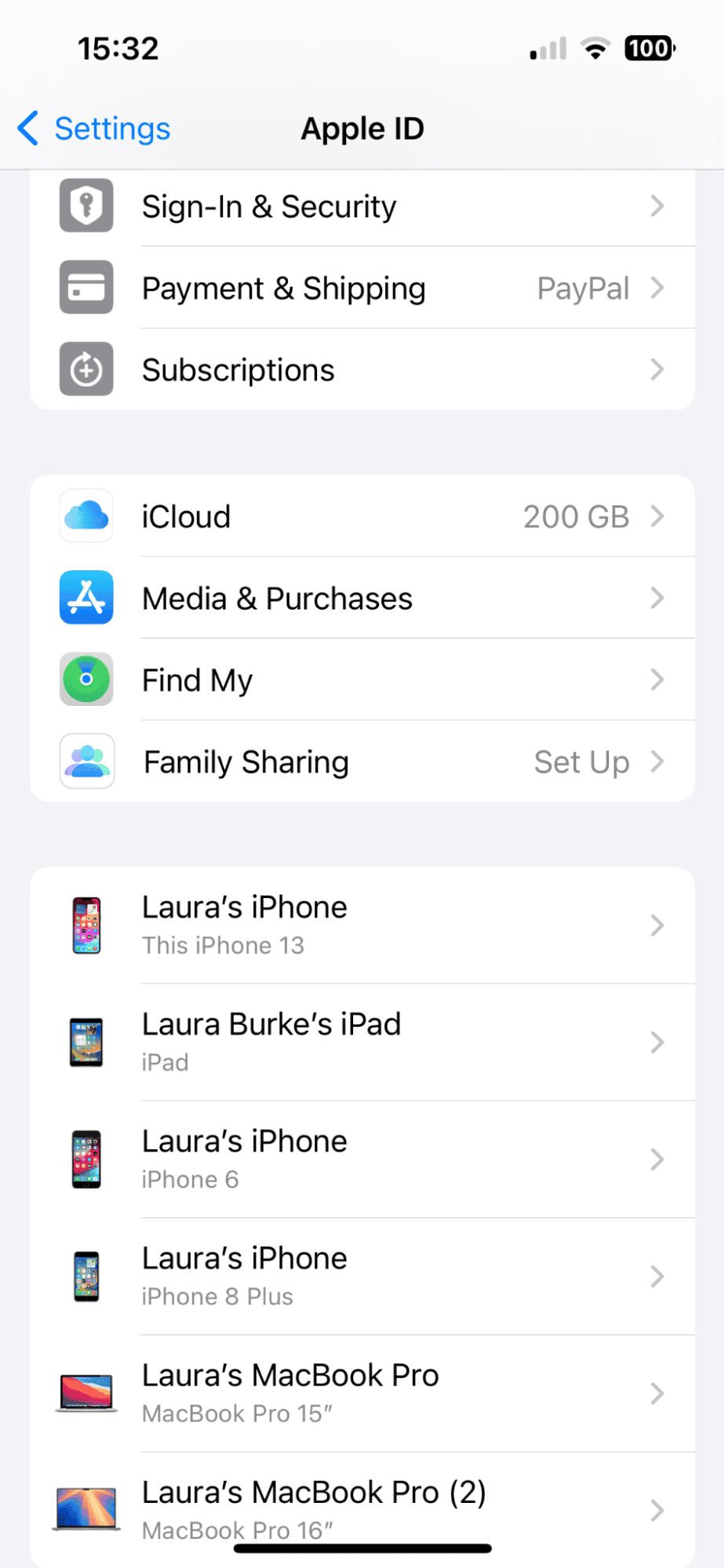This screenshot has height=1568, width=725.
Task: View the 200 GB iCloud storage value
Action: 575,515
